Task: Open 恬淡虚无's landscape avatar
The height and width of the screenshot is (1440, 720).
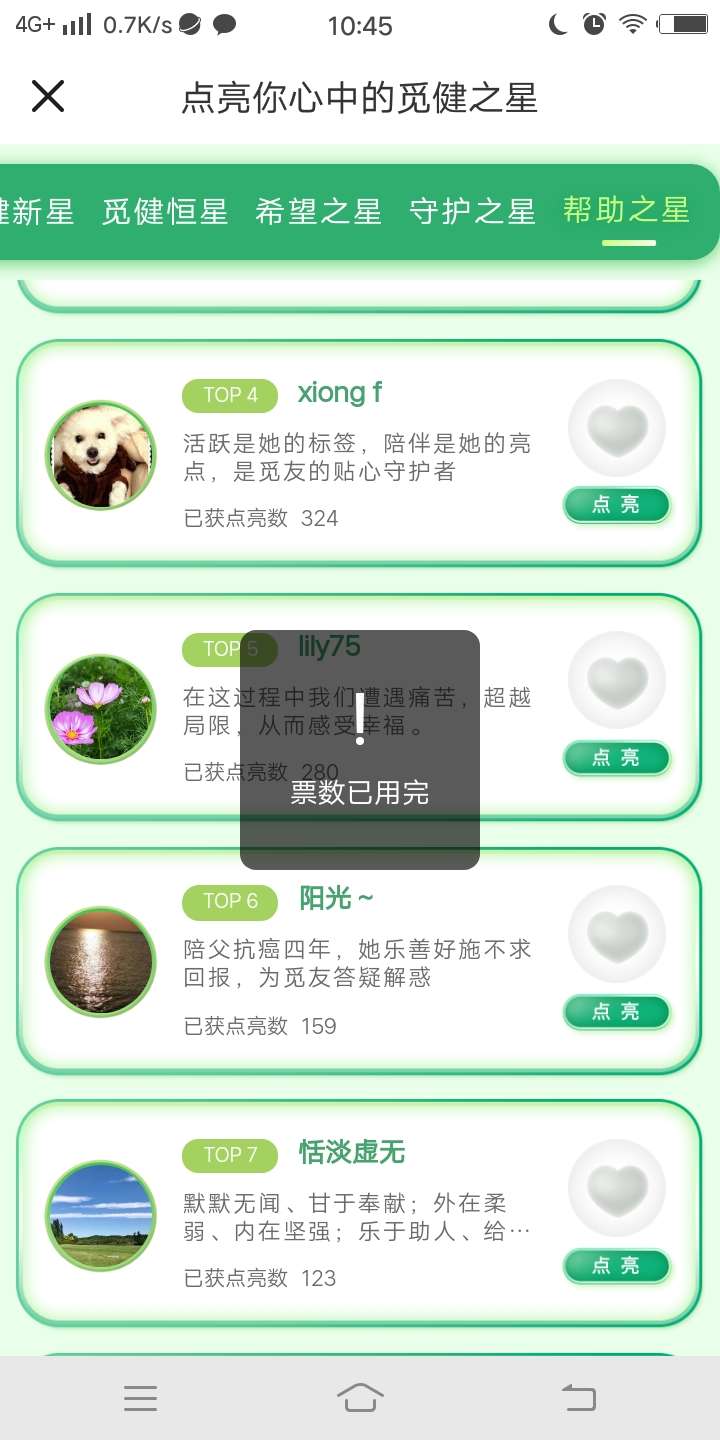Action: point(101,1215)
